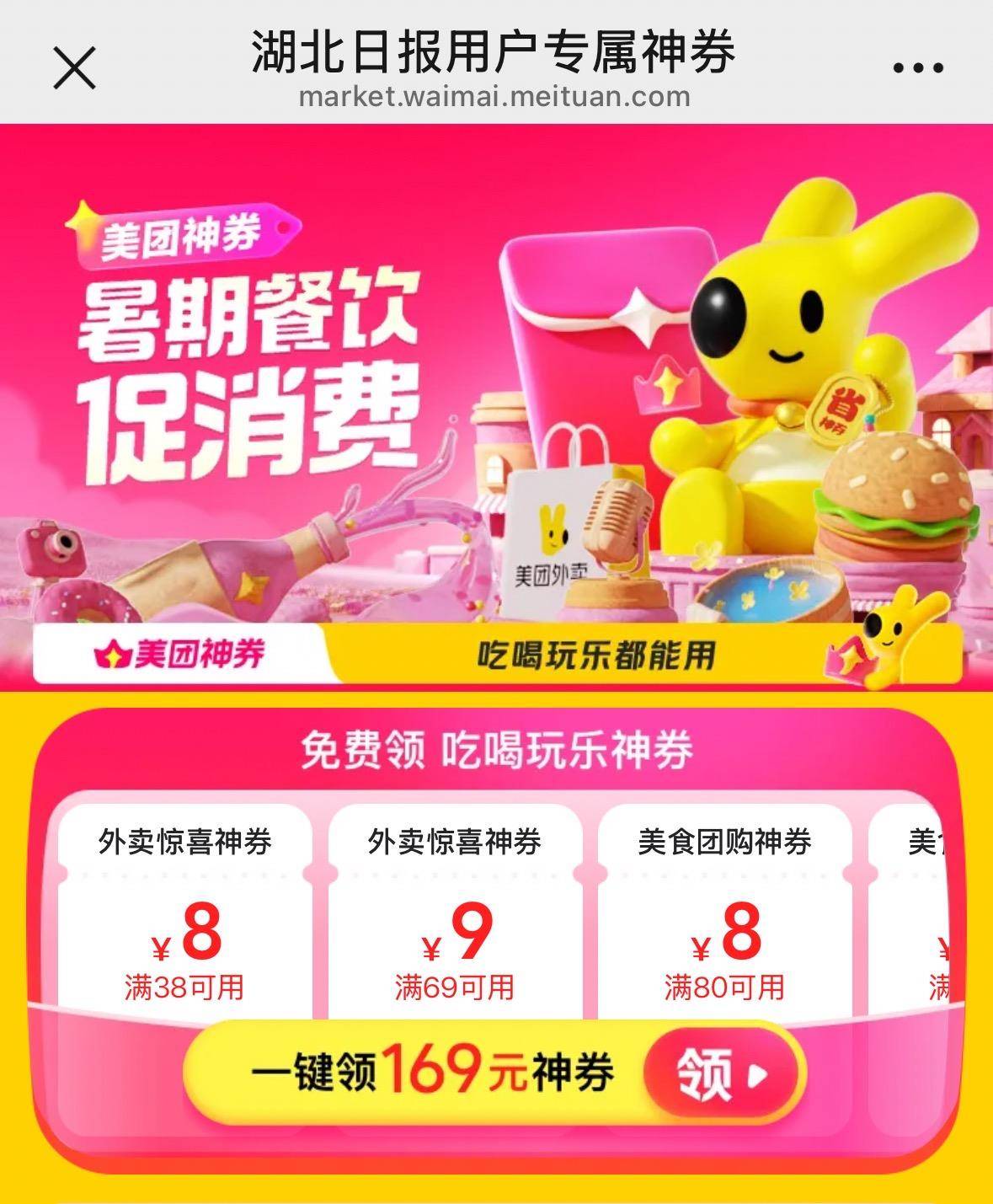Open the three-dot overflow menu
993x1204 pixels.
[x=917, y=67]
